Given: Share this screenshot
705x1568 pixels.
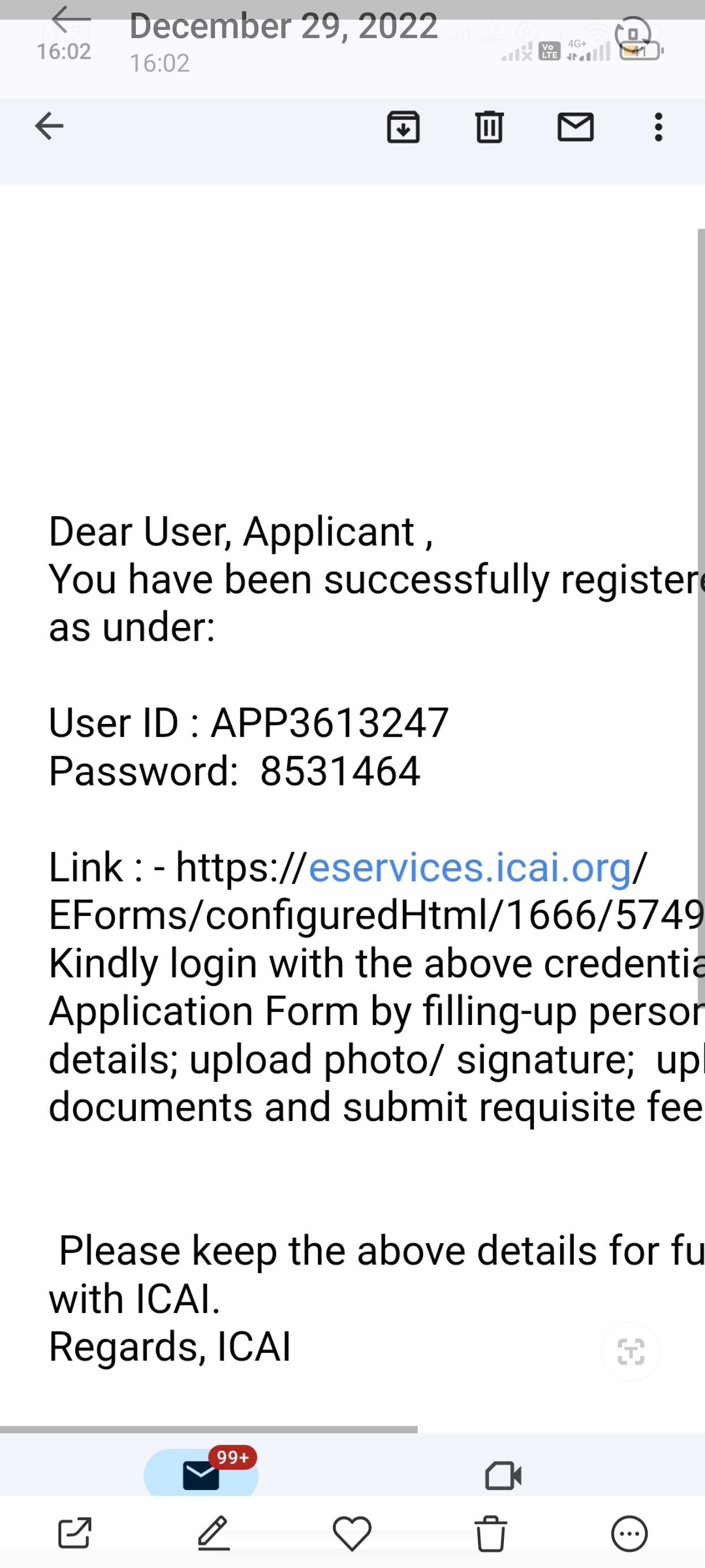Looking at the screenshot, I should (x=75, y=1532).
